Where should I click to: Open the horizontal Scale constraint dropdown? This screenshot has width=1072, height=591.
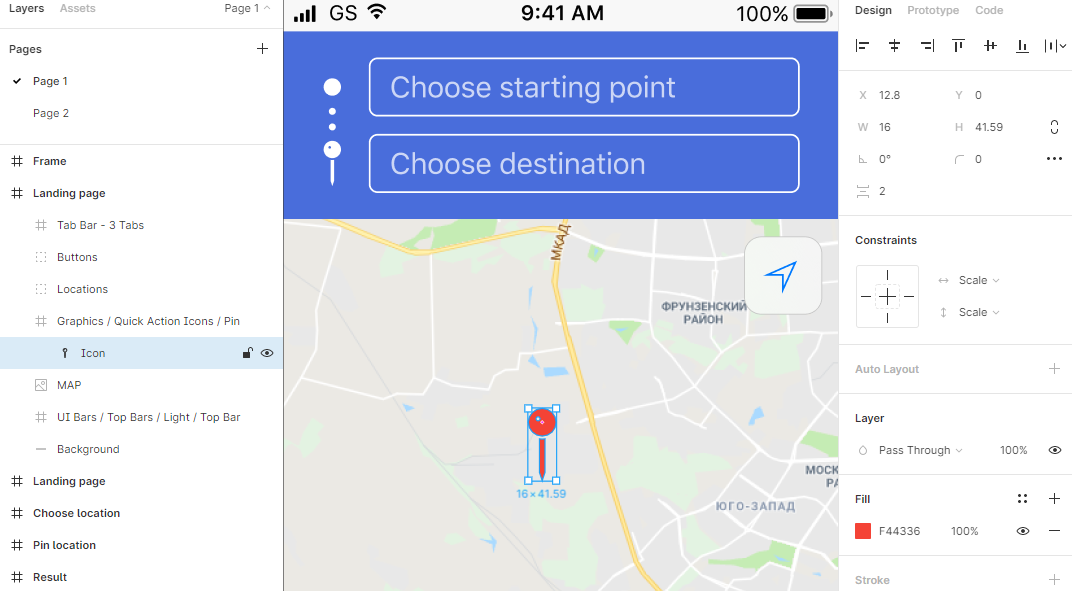pos(978,280)
